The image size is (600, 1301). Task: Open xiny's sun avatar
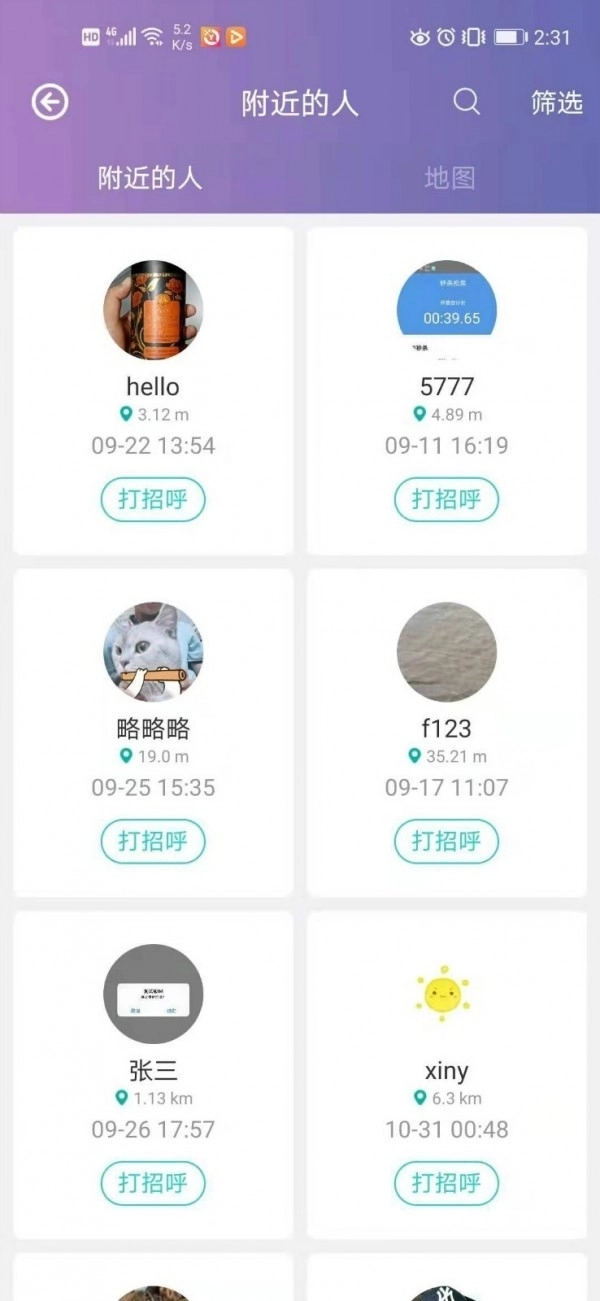(443, 994)
